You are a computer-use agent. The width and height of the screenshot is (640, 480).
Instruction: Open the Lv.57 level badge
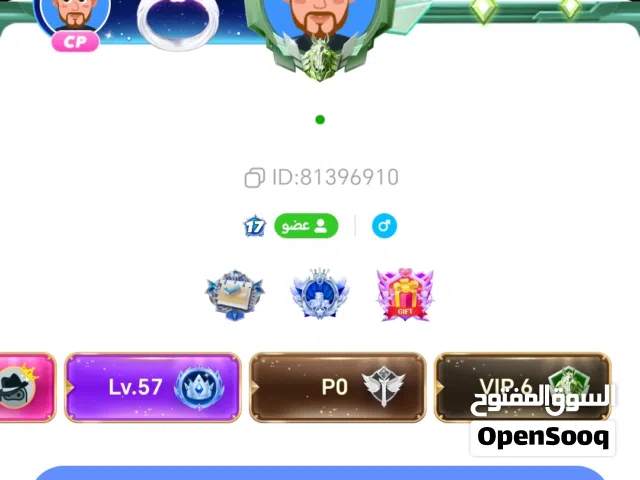[153, 387]
